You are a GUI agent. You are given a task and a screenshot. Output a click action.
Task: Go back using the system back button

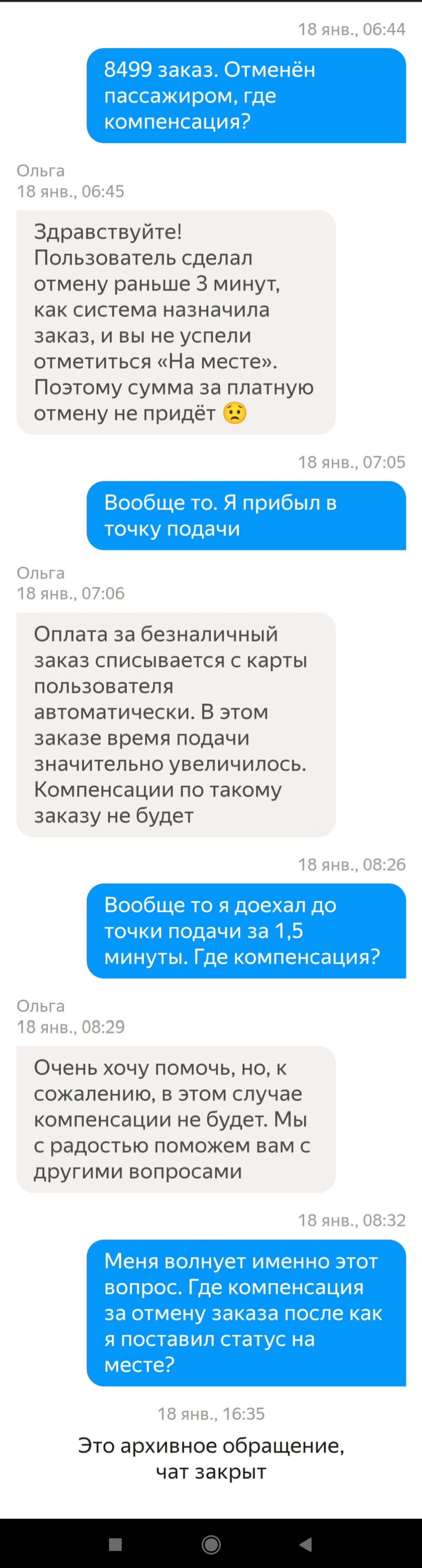(306, 1544)
